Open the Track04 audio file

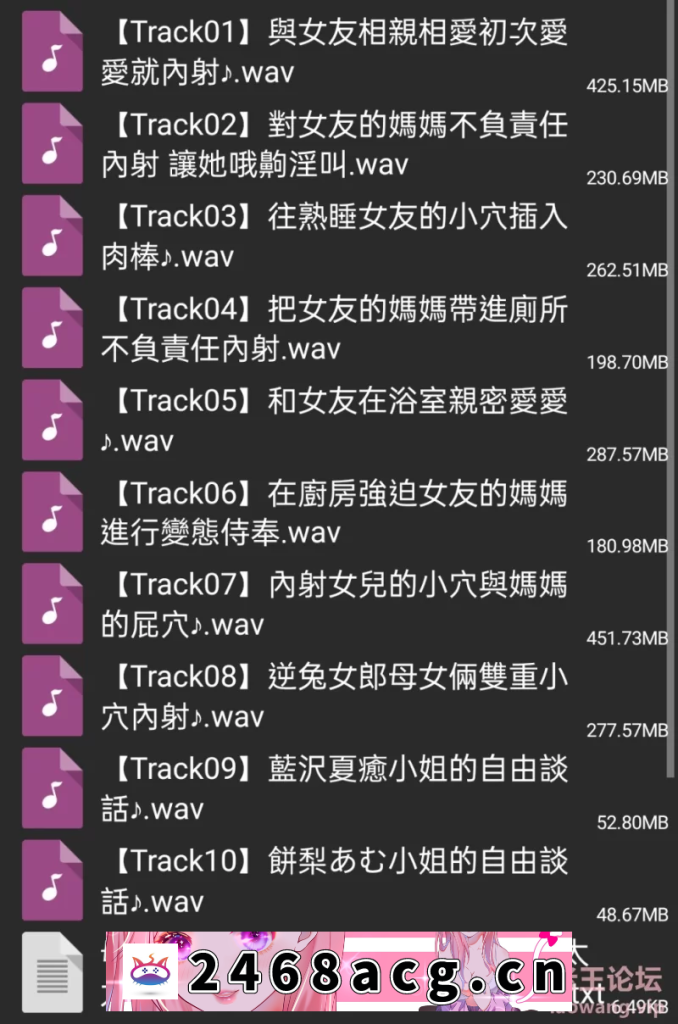click(334, 329)
